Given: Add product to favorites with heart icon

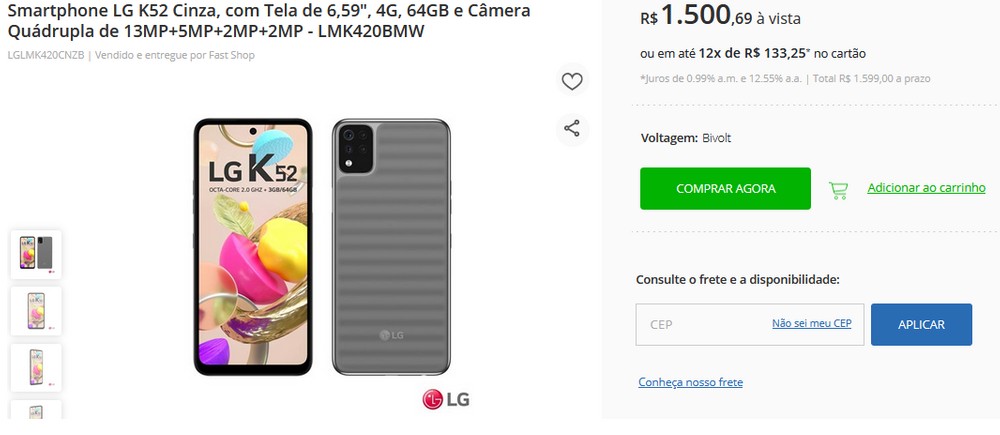Looking at the screenshot, I should (x=572, y=82).
